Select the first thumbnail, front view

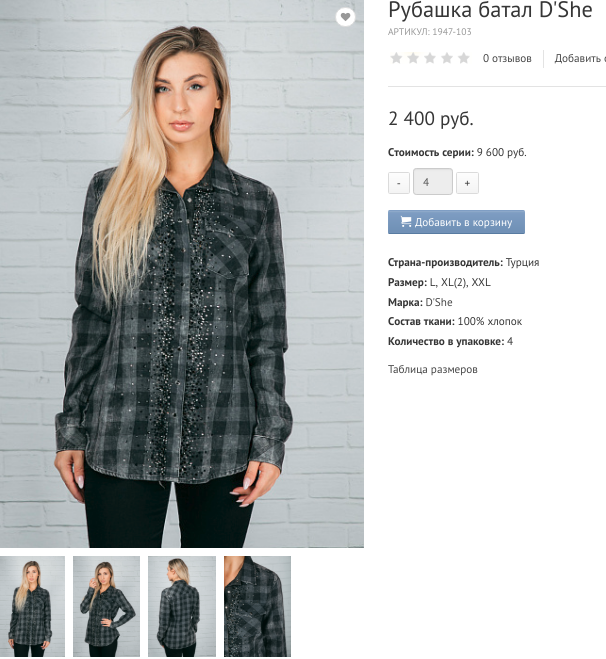coord(32,606)
